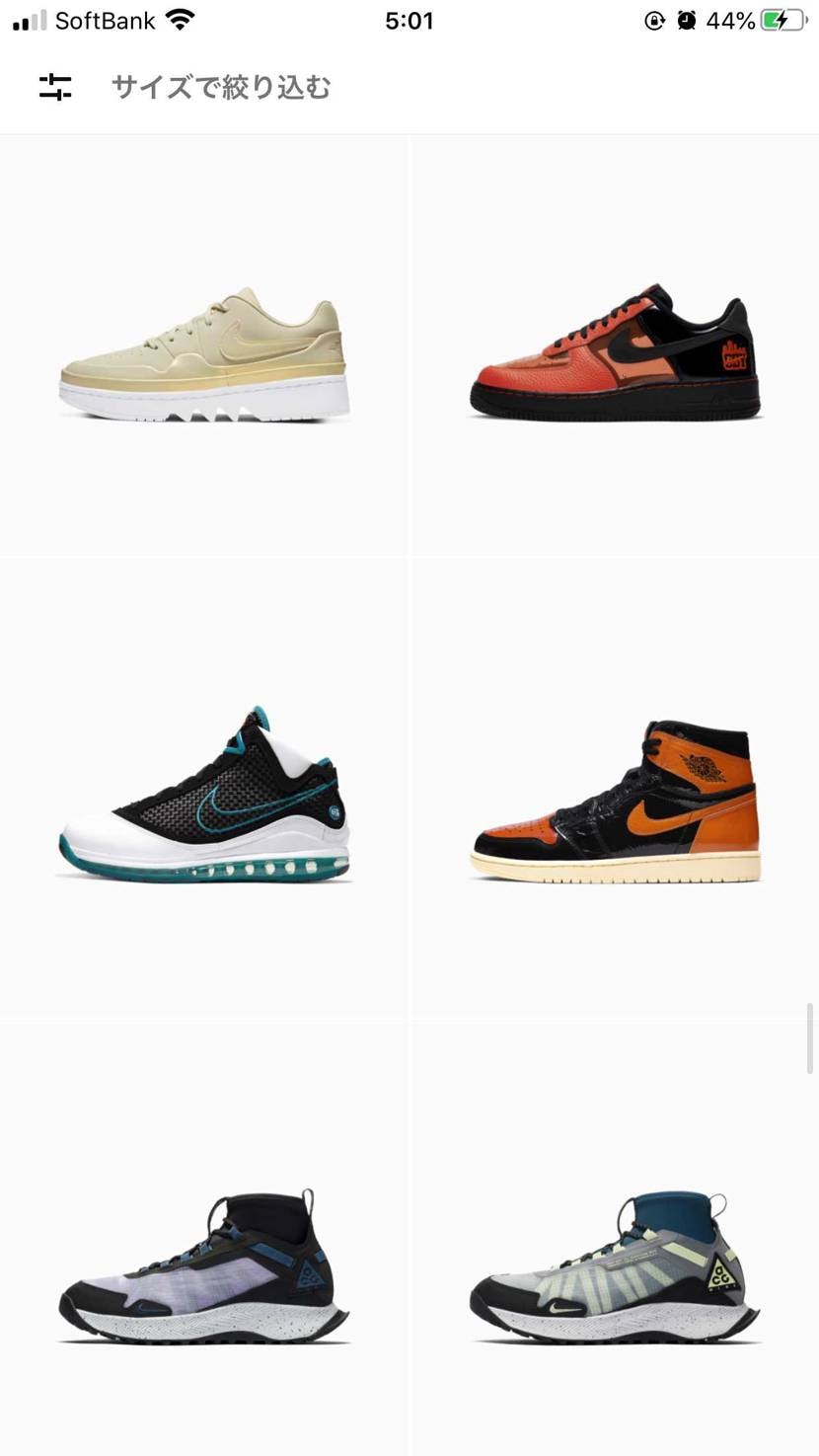
Task: Open the orange and black low-top sneaker
Action: 616,345
